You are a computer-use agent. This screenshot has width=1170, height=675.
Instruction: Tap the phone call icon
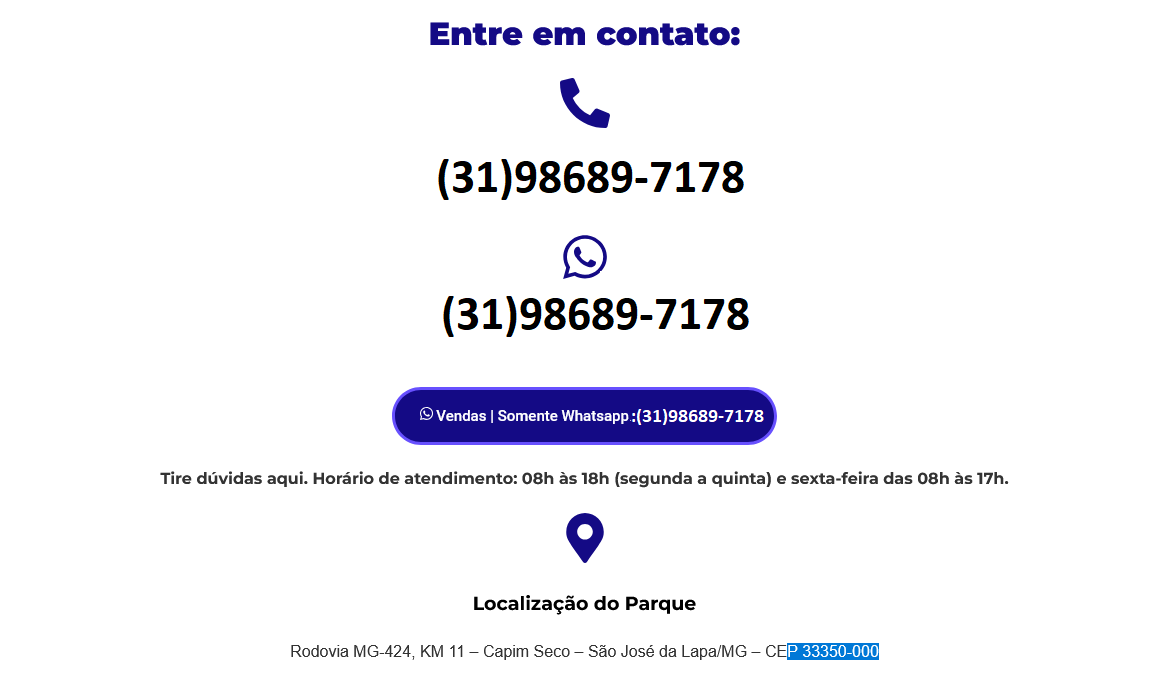point(584,103)
